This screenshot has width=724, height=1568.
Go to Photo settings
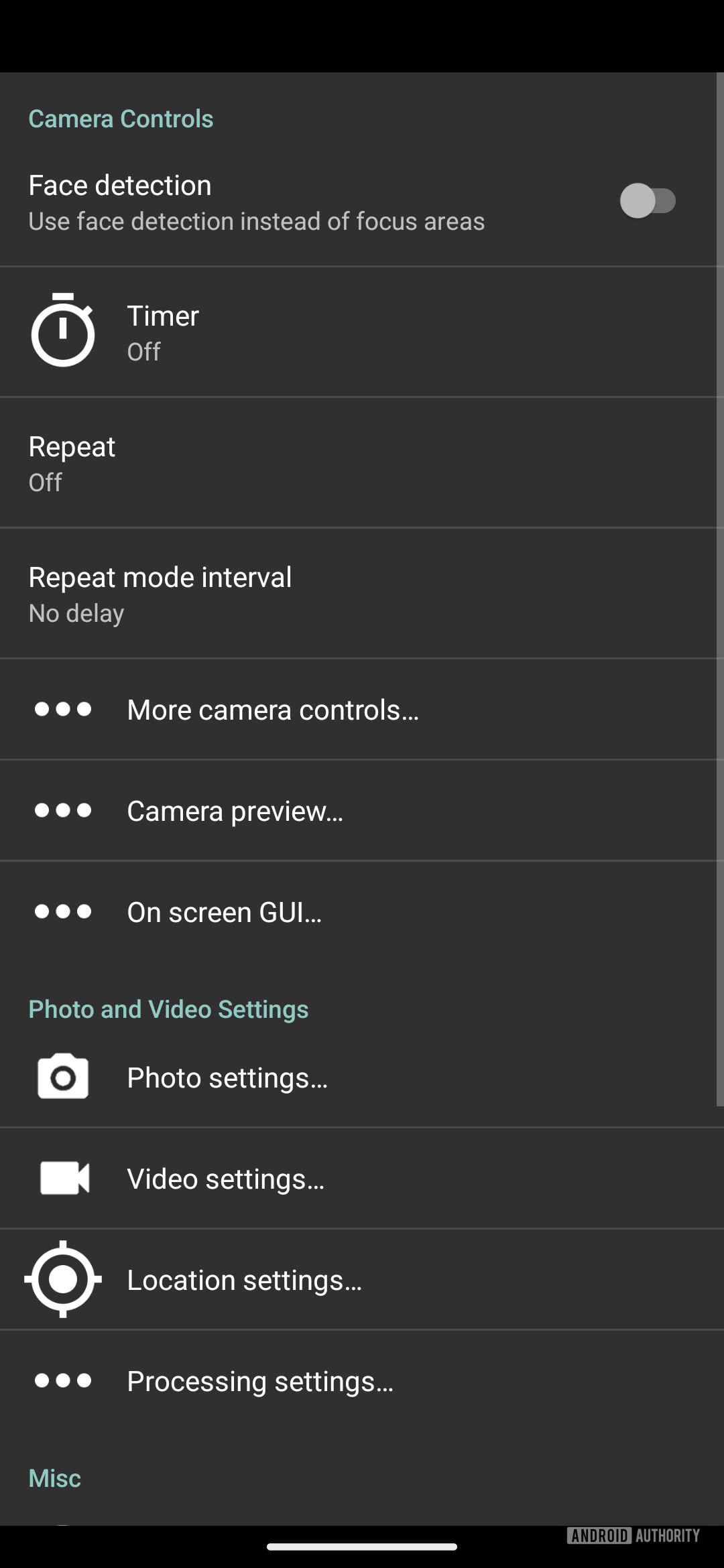(227, 1077)
